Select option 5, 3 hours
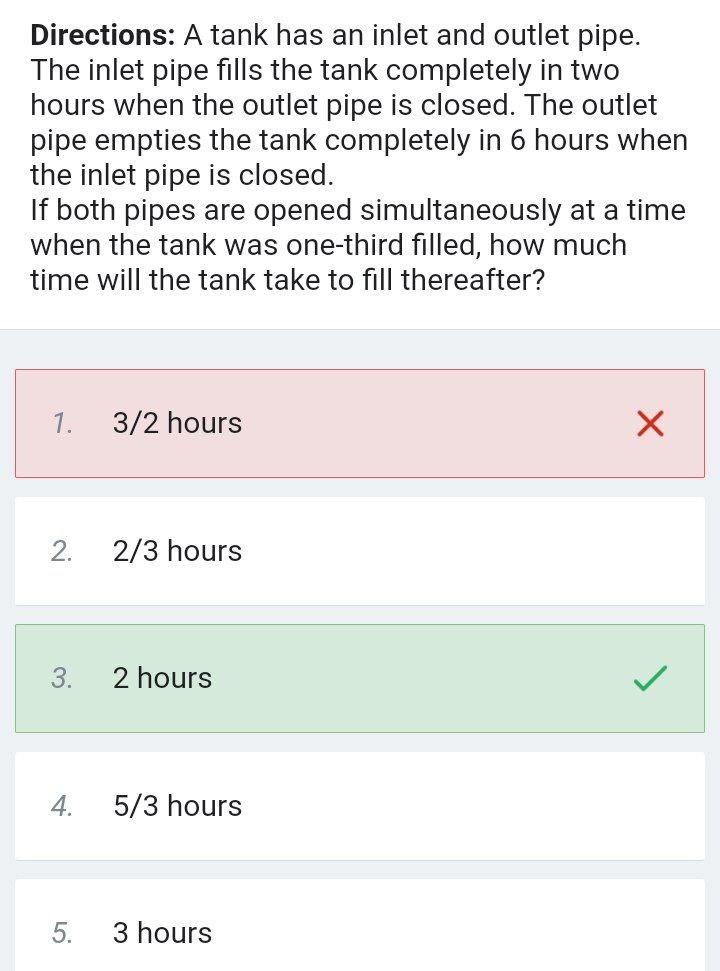The height and width of the screenshot is (971, 720). 360,930
